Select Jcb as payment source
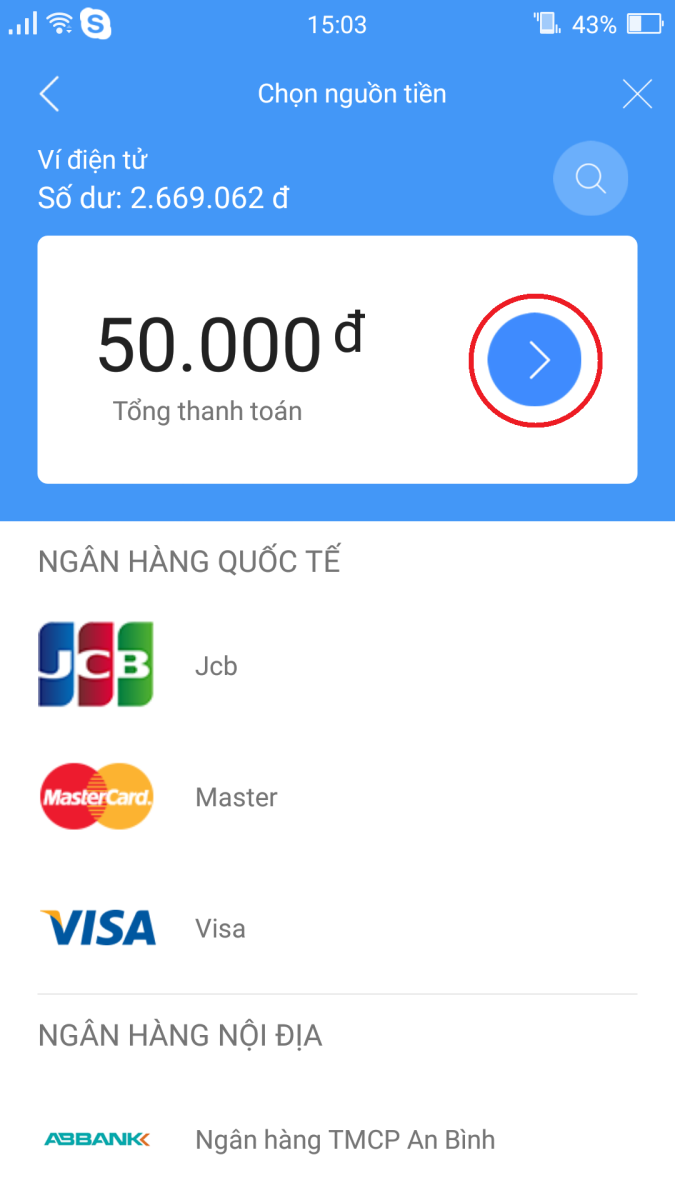This screenshot has height=1200, width=675. pos(215,666)
